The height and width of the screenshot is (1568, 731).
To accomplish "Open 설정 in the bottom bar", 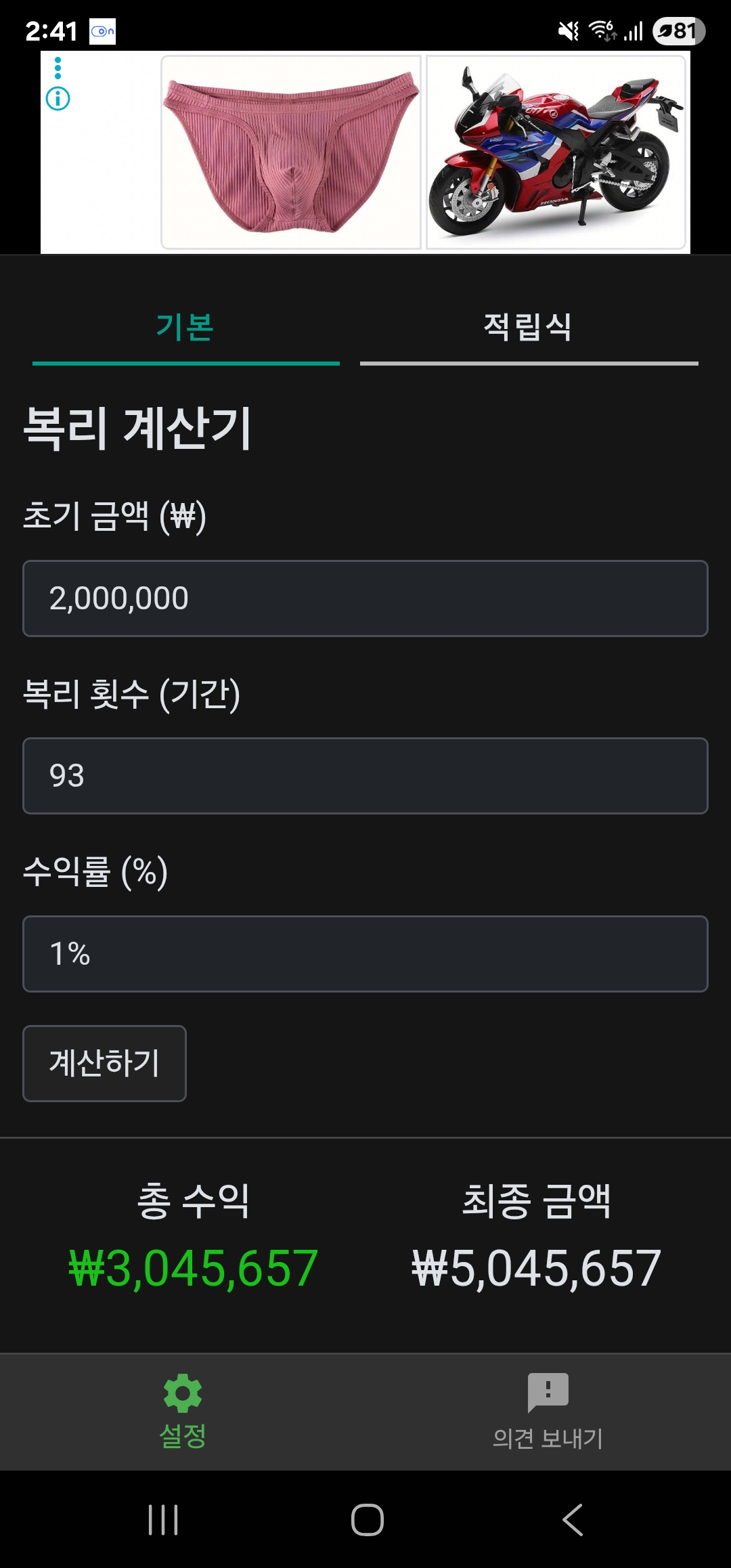I will tap(183, 1412).
